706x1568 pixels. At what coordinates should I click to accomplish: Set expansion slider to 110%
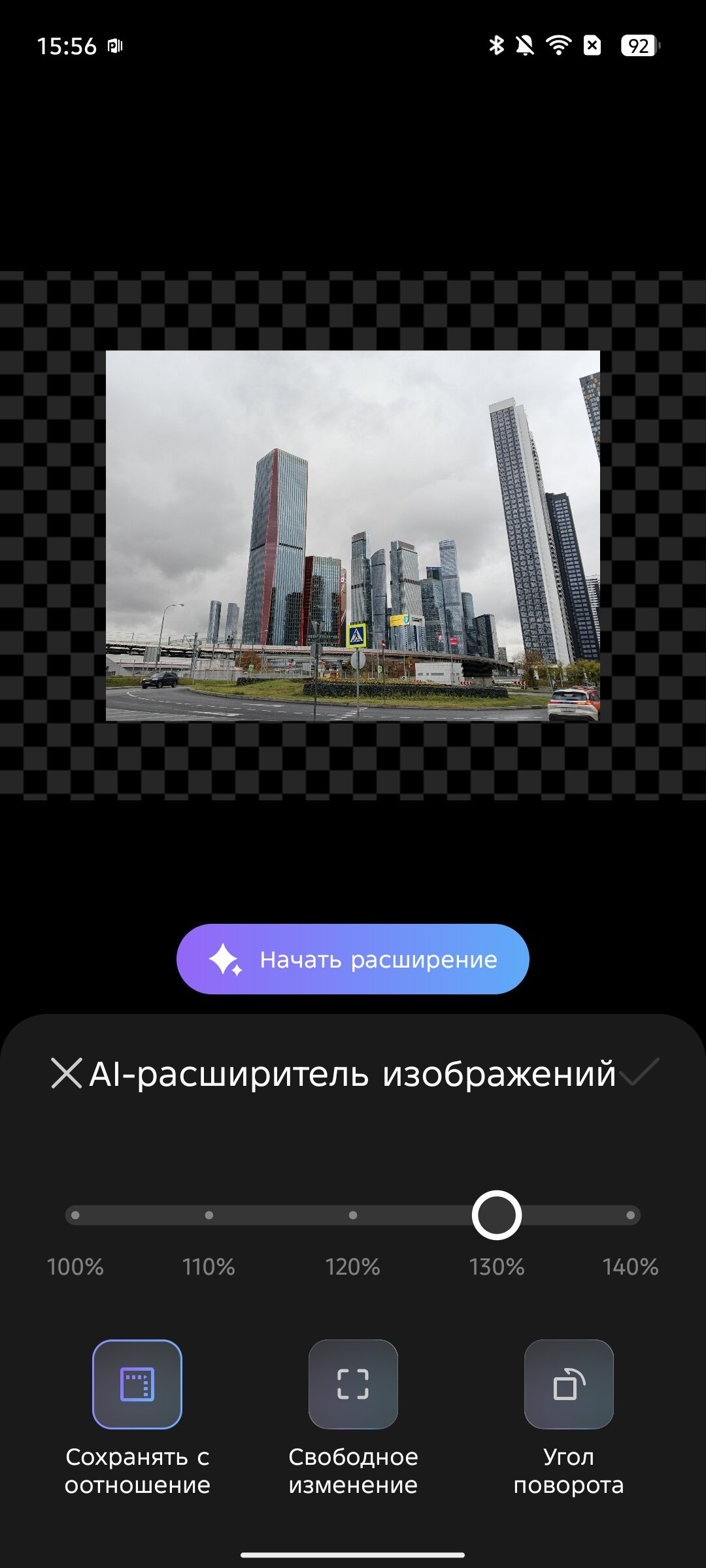209,1215
